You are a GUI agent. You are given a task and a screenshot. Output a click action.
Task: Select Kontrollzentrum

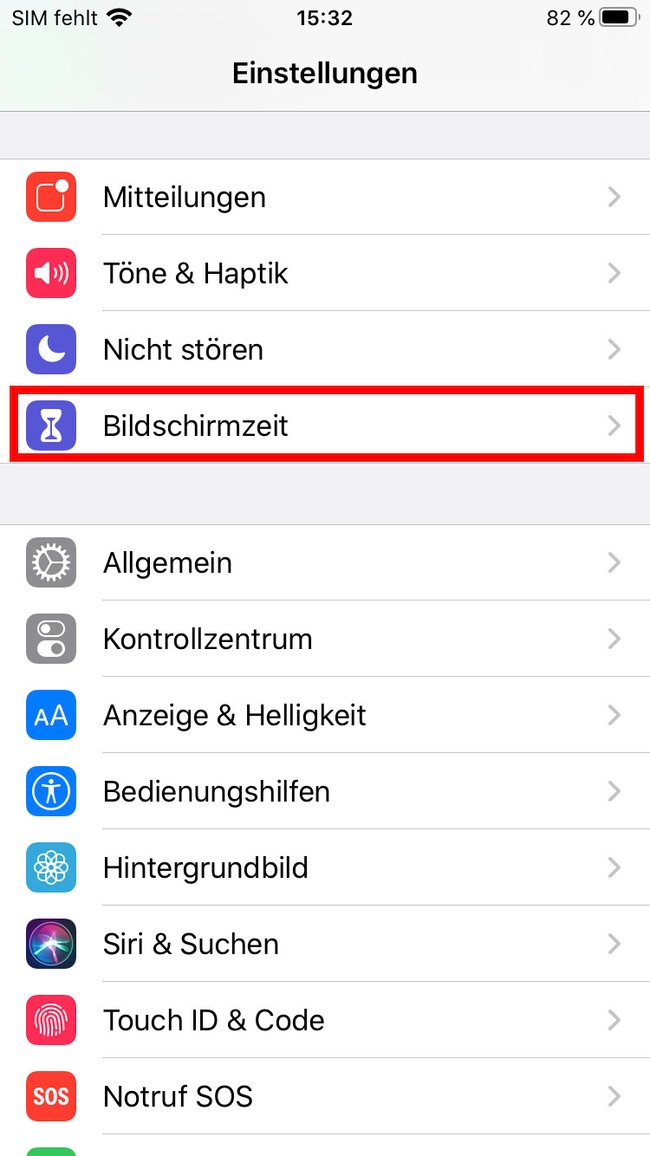[325, 638]
